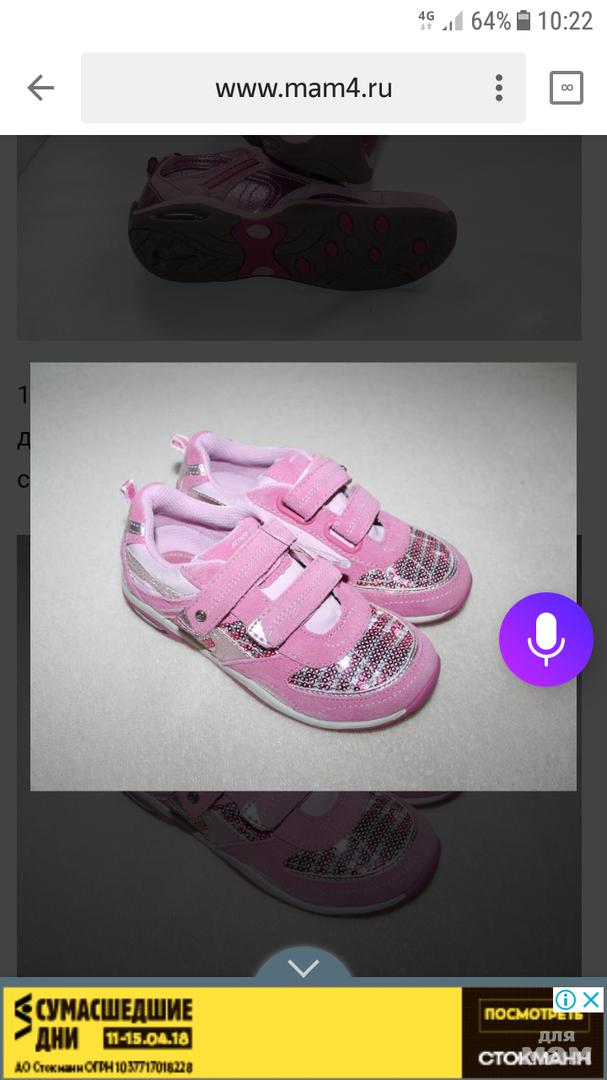Close the ad banner with X
The image size is (607, 1080).
pos(591,999)
